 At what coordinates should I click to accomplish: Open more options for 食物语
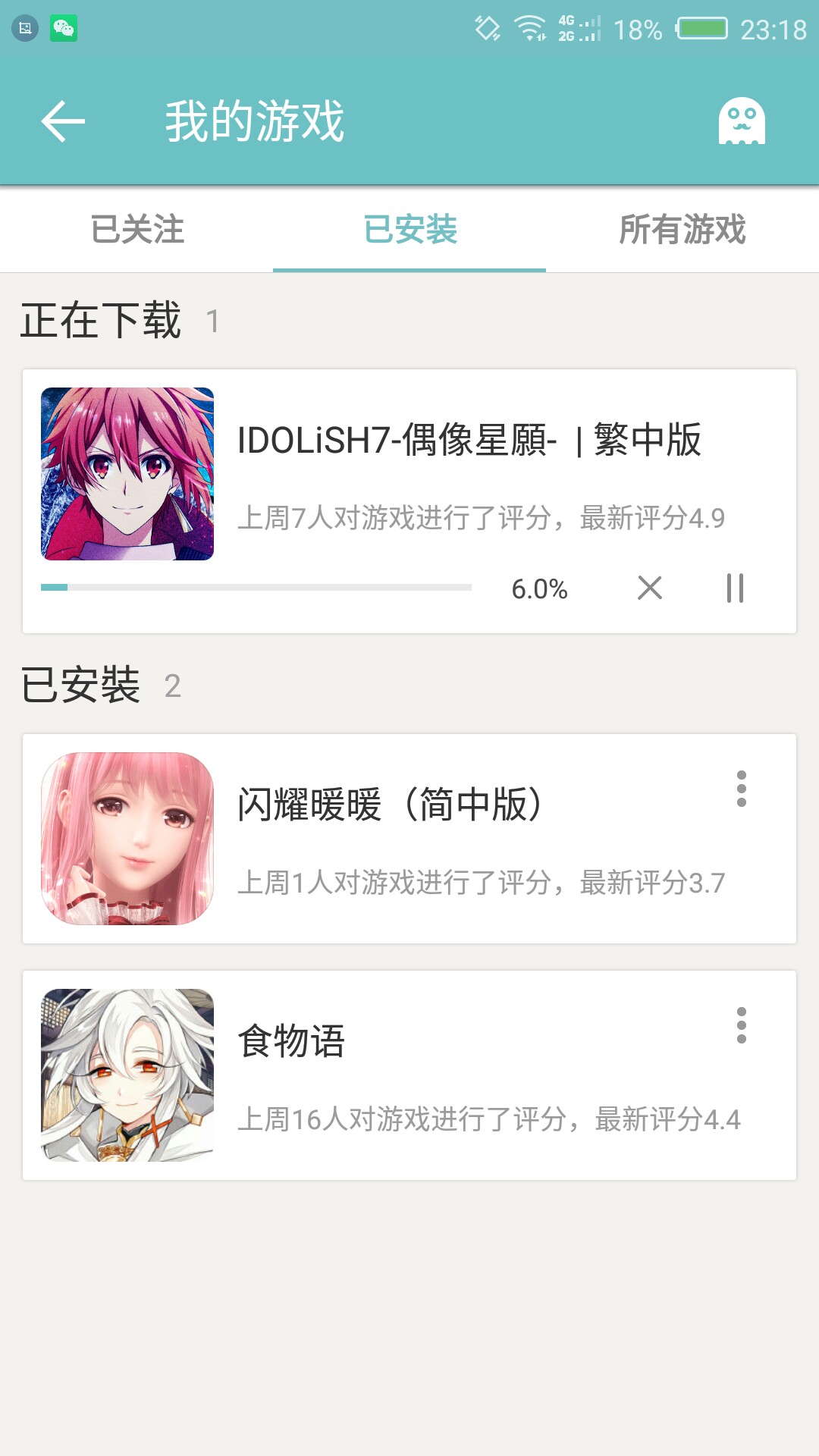pyautogui.click(x=742, y=1025)
